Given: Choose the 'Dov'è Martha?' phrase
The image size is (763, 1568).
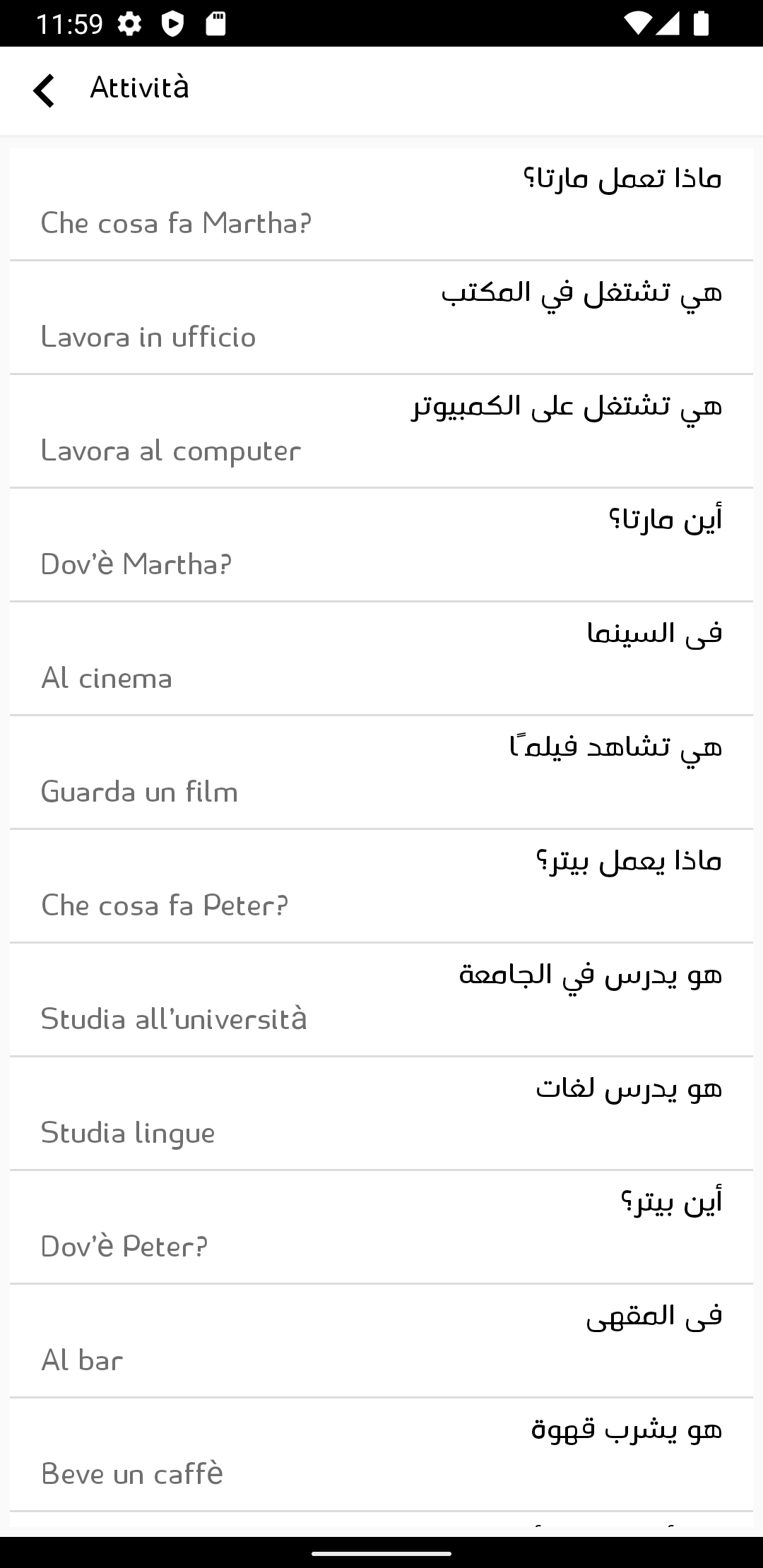Looking at the screenshot, I should [x=381, y=545].
